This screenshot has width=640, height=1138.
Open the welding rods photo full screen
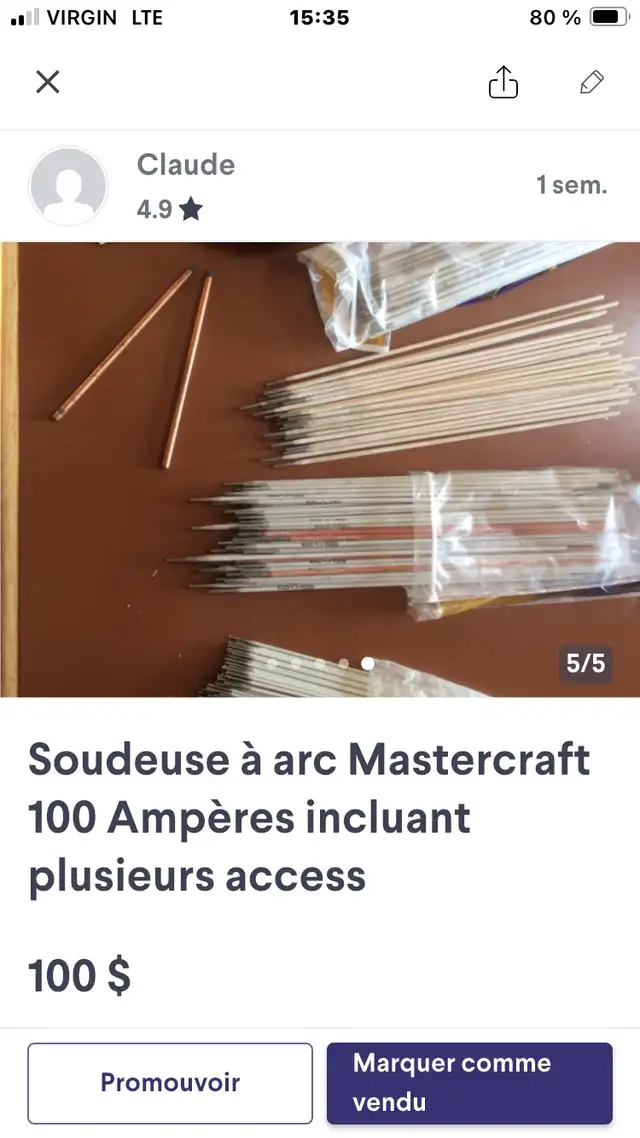tap(320, 468)
